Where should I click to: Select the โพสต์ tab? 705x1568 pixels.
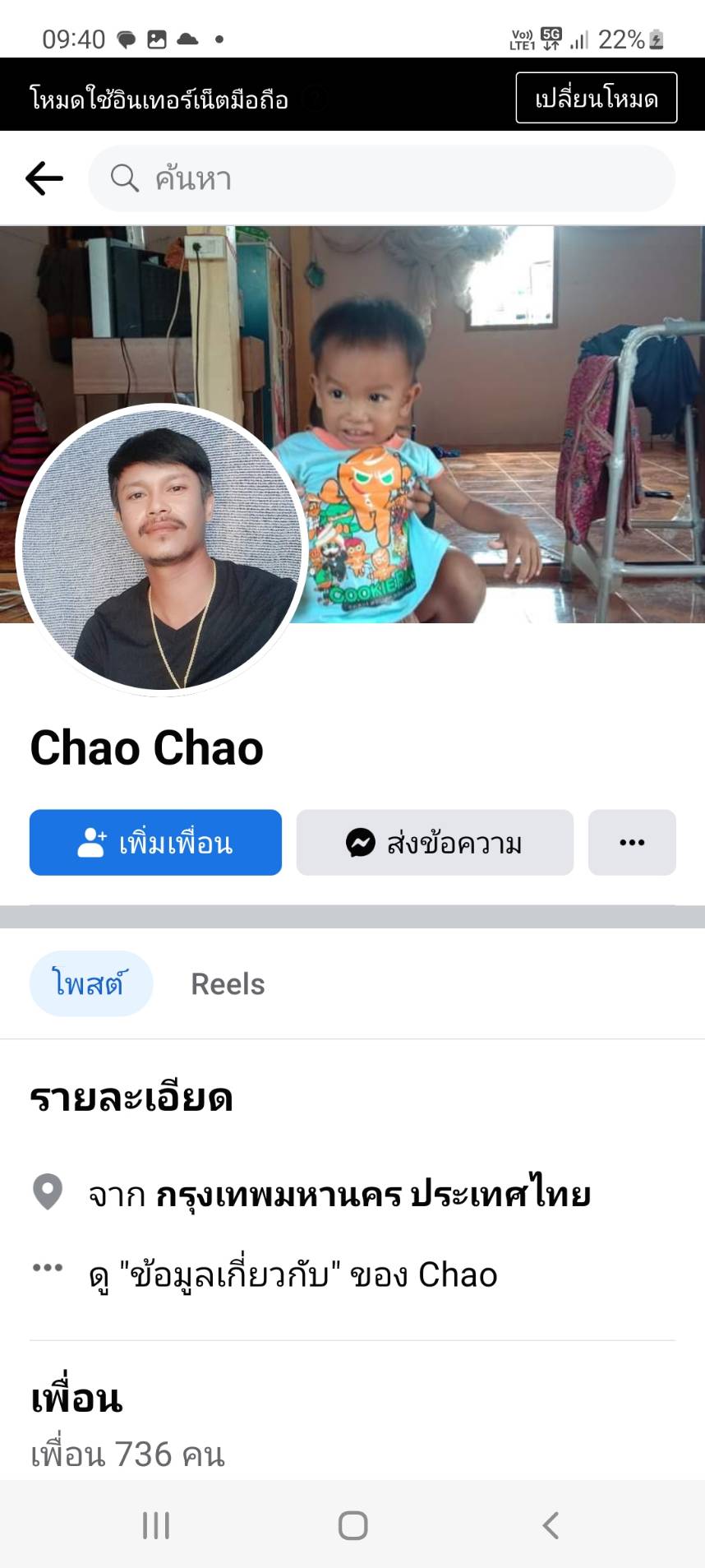pyautogui.click(x=90, y=984)
